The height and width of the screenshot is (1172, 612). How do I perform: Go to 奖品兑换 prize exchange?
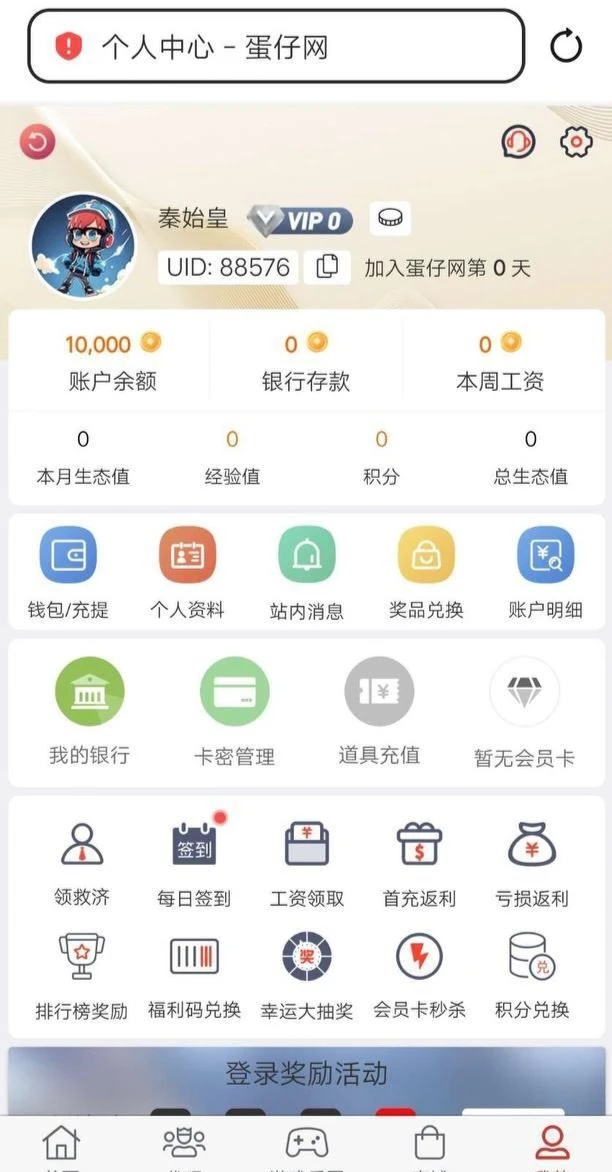point(426,556)
